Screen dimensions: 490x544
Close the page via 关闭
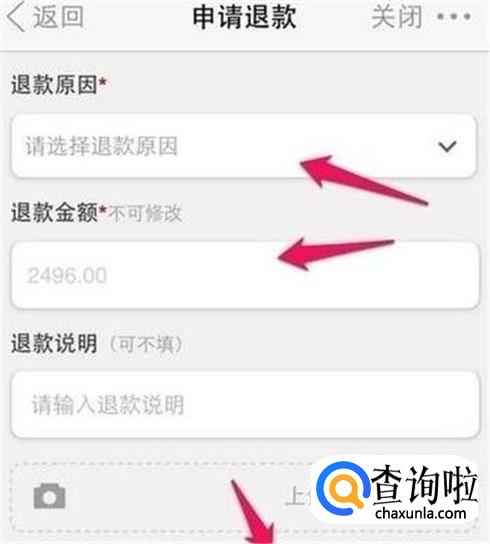[397, 17]
